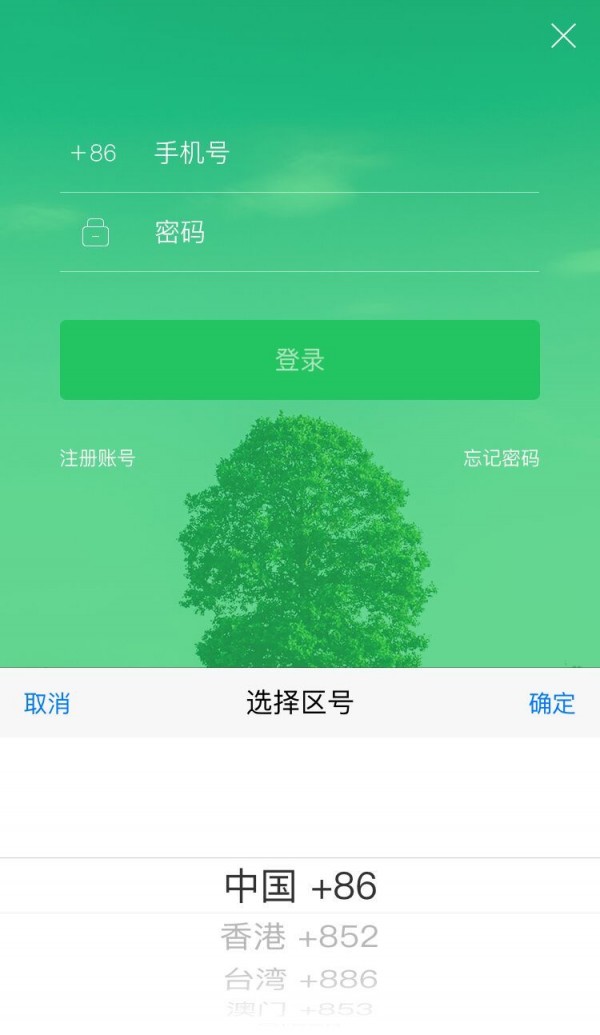Open the +86 country code selector

(x=93, y=153)
